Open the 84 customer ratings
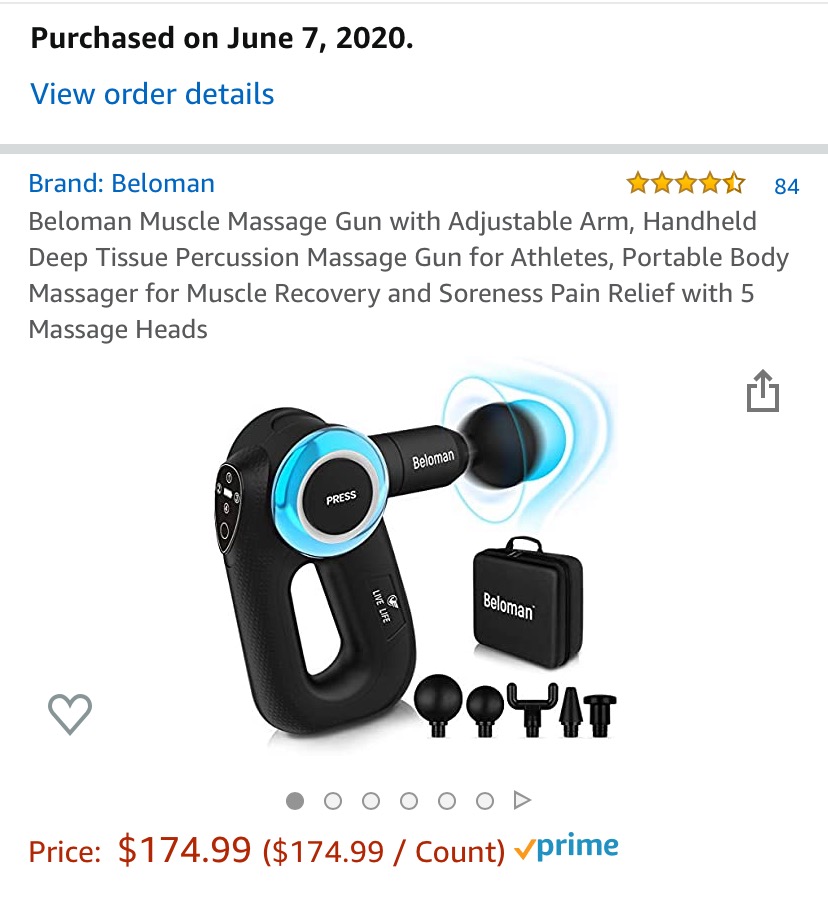 click(x=786, y=186)
